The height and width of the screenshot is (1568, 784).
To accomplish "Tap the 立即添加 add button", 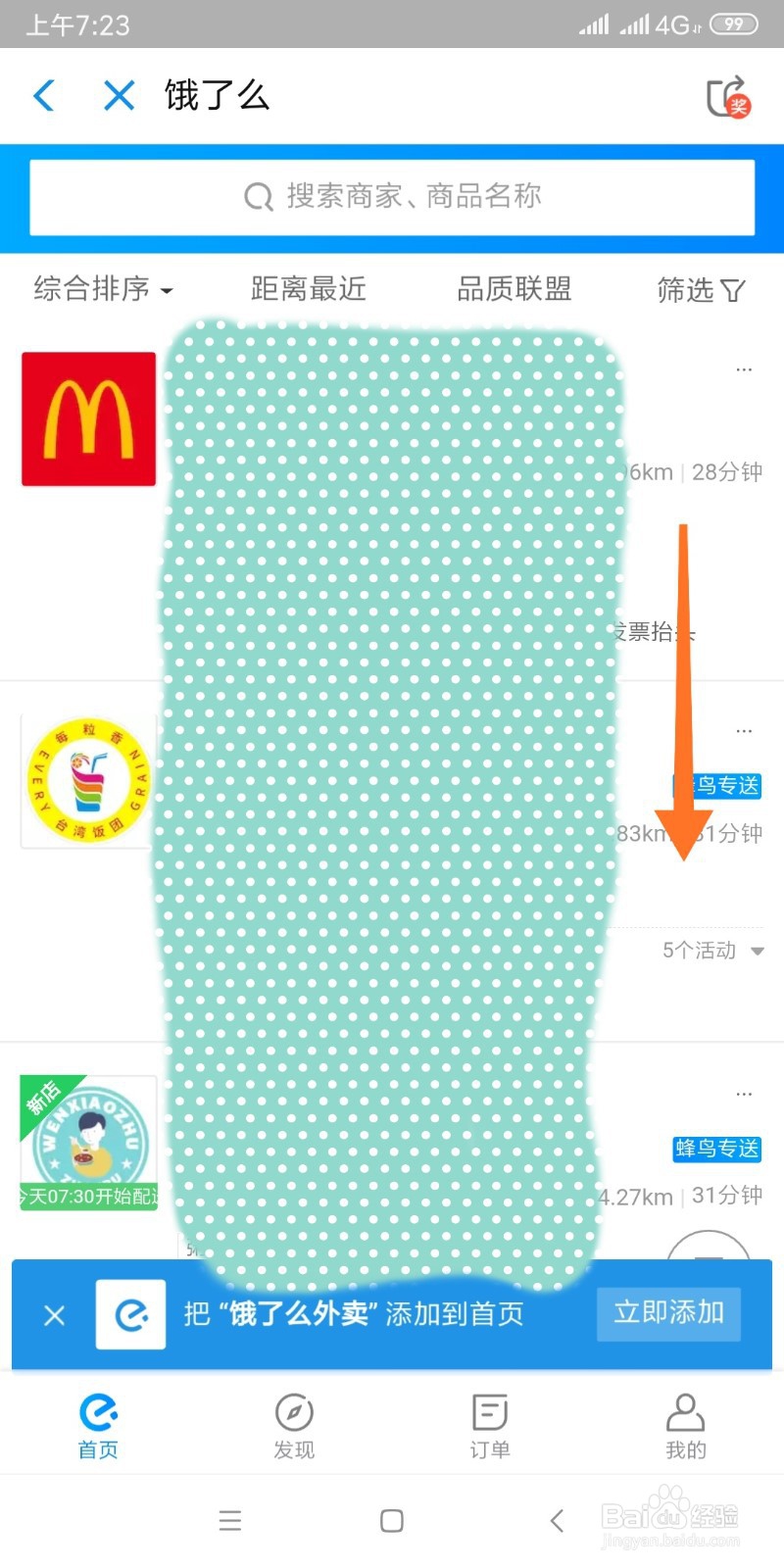I will (667, 1313).
